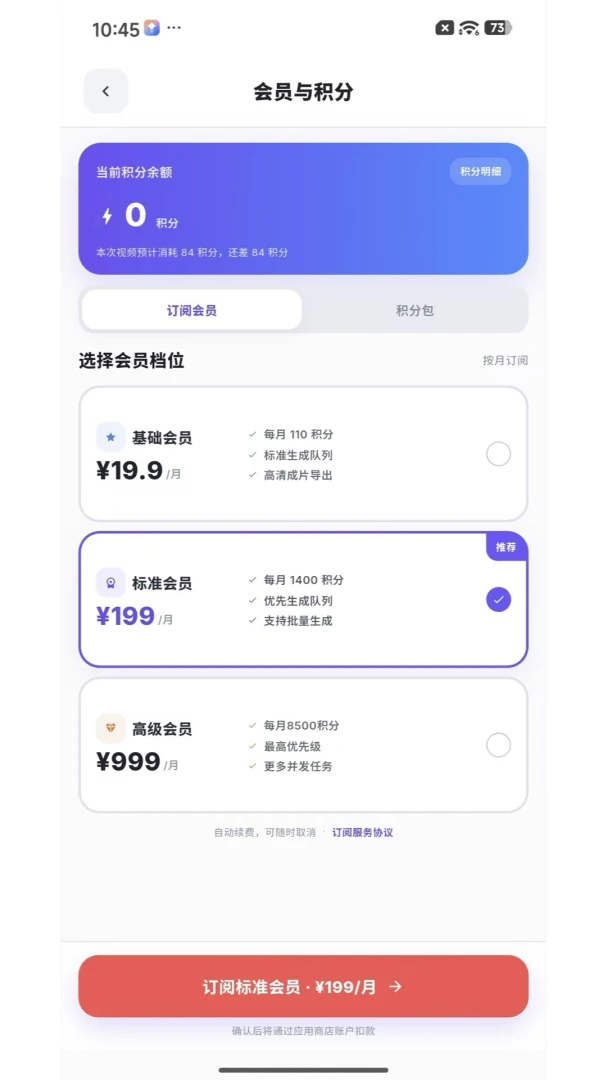Screen dimensions: 607x1080
Task: Select the 高级会员 ¥999 plan
Action: click(303, 745)
